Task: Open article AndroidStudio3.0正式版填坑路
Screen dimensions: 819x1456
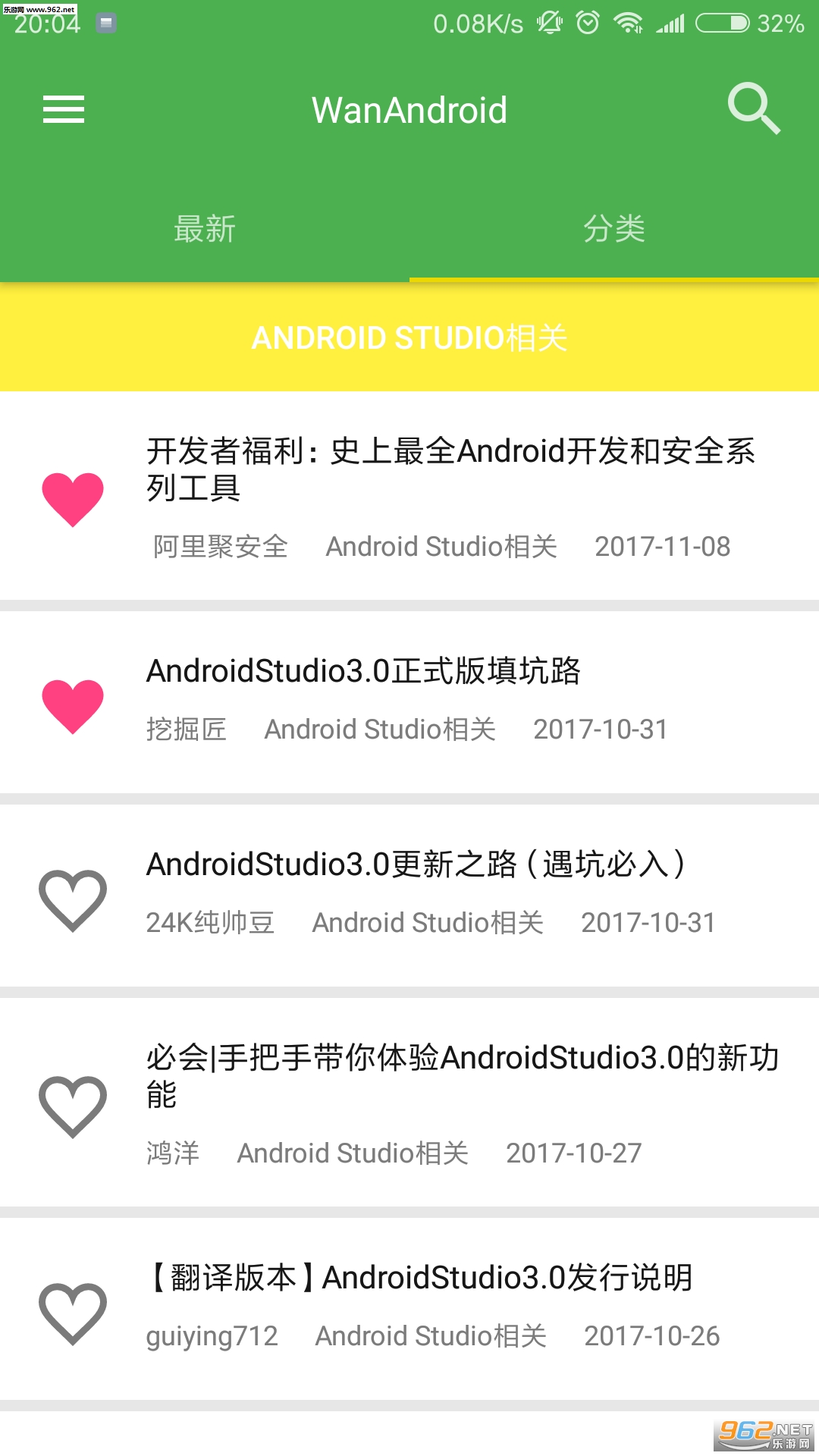Action: tap(363, 671)
